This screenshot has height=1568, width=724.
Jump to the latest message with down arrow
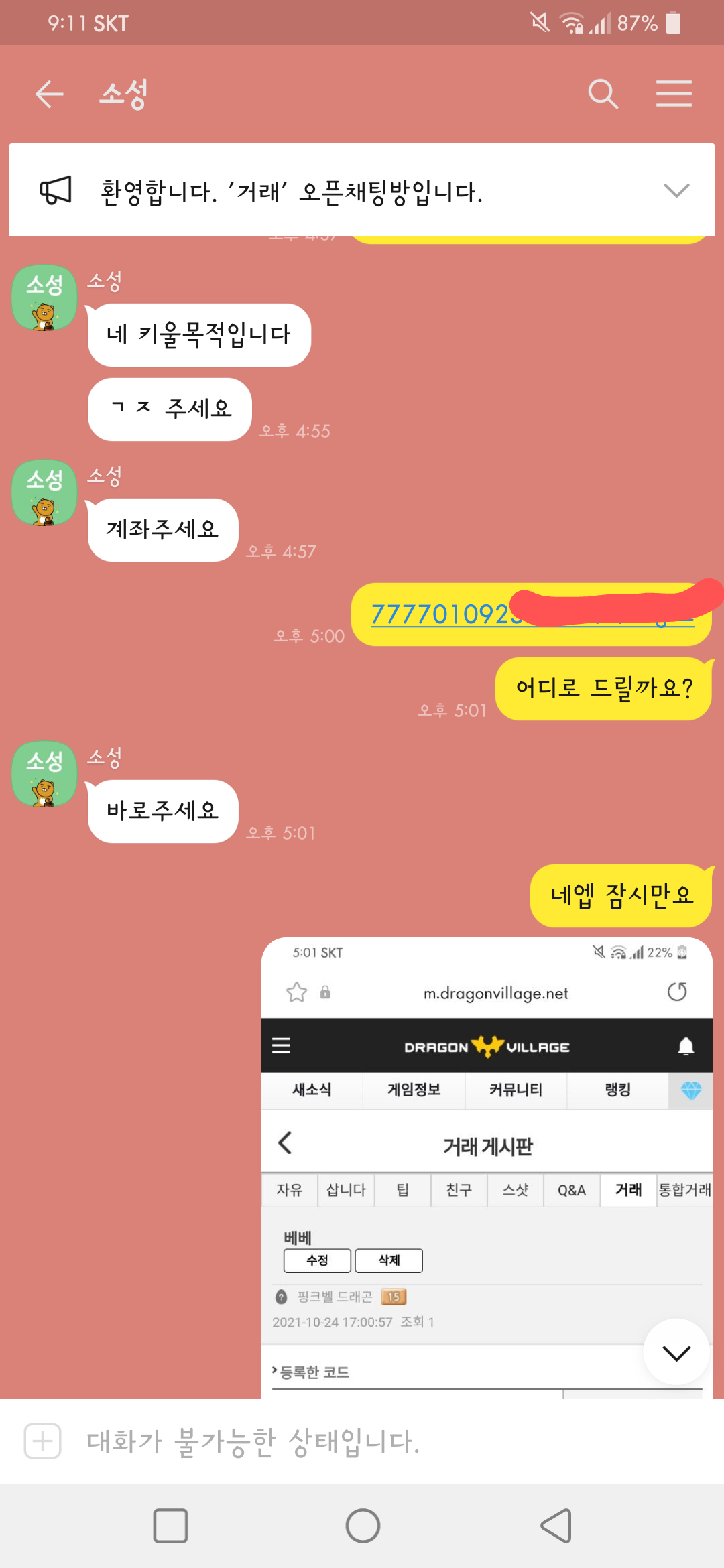coord(676,1352)
